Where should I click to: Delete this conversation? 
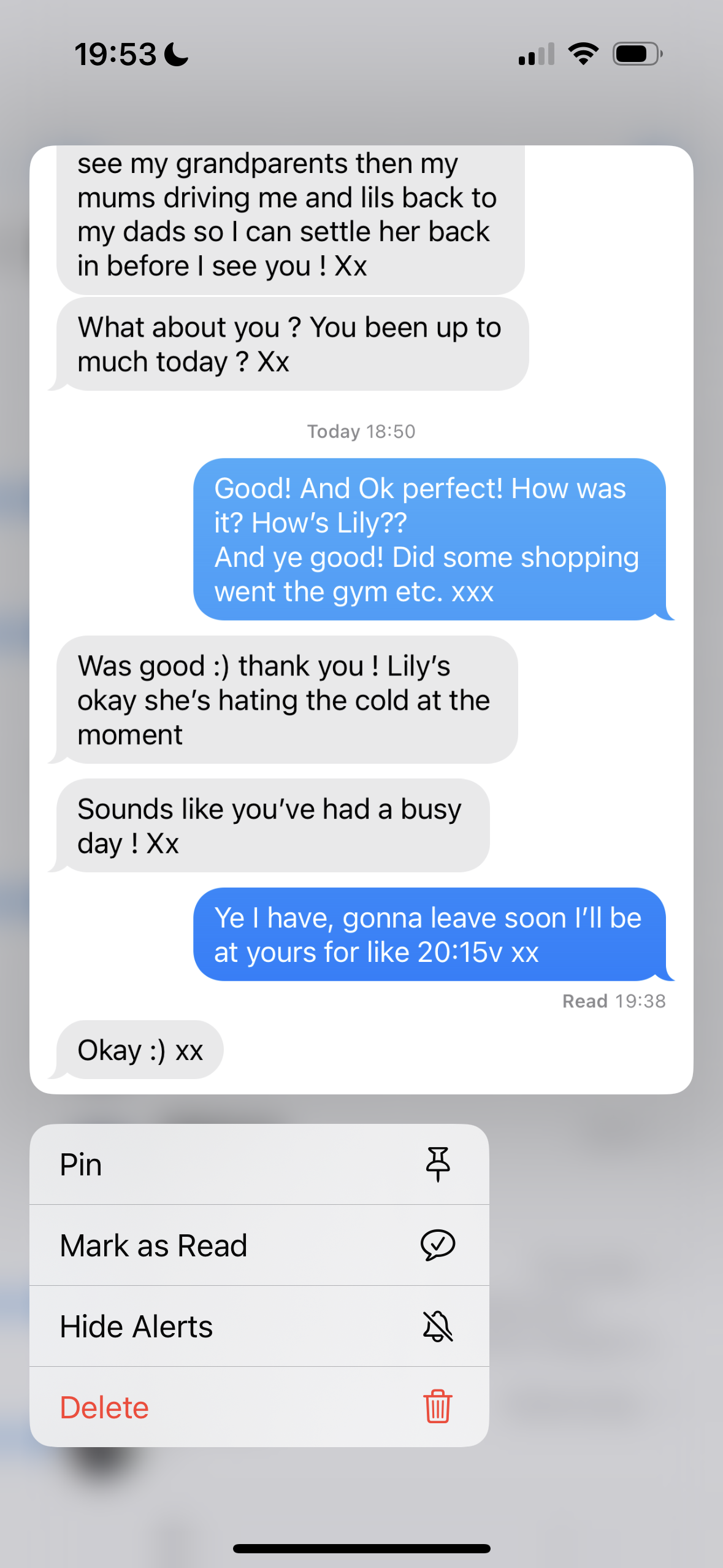[259, 1407]
